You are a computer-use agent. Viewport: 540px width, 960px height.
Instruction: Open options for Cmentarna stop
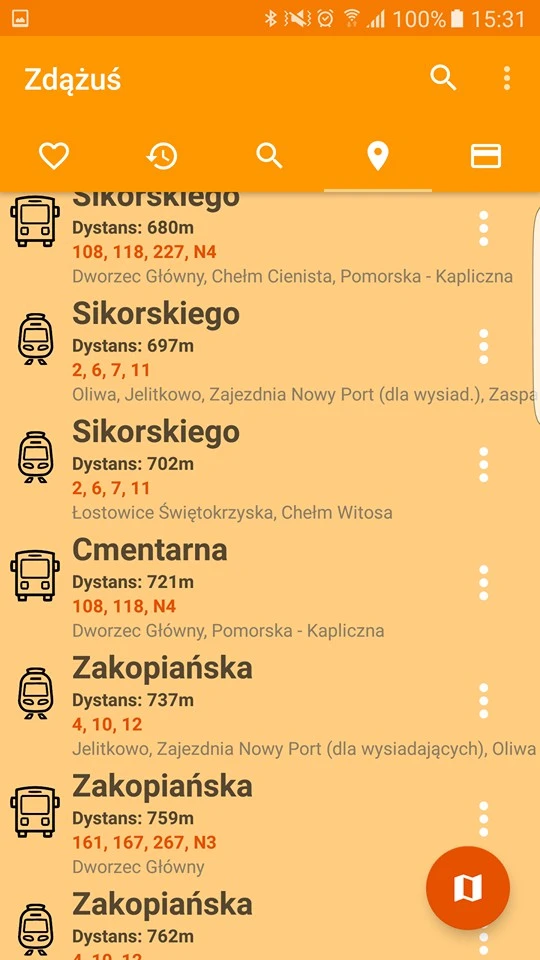484,582
